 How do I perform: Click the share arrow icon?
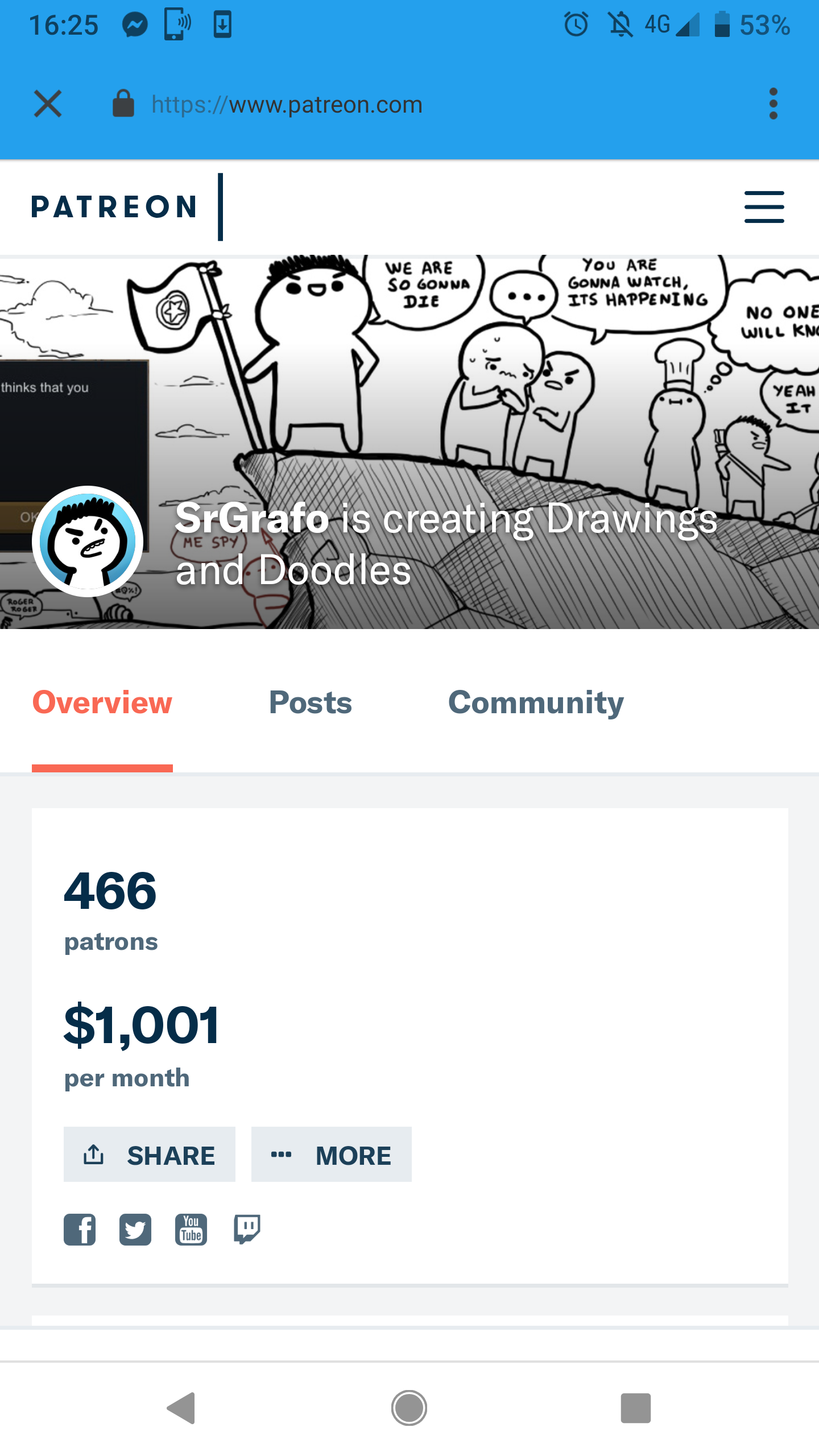point(94,1155)
